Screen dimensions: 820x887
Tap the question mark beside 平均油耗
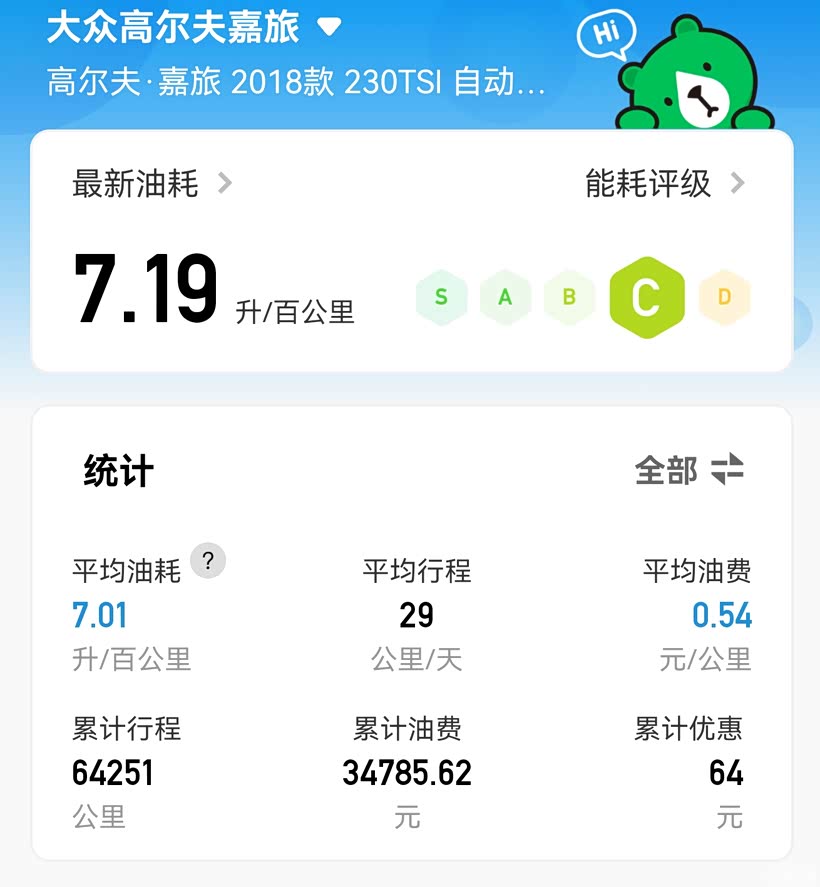[x=208, y=561]
